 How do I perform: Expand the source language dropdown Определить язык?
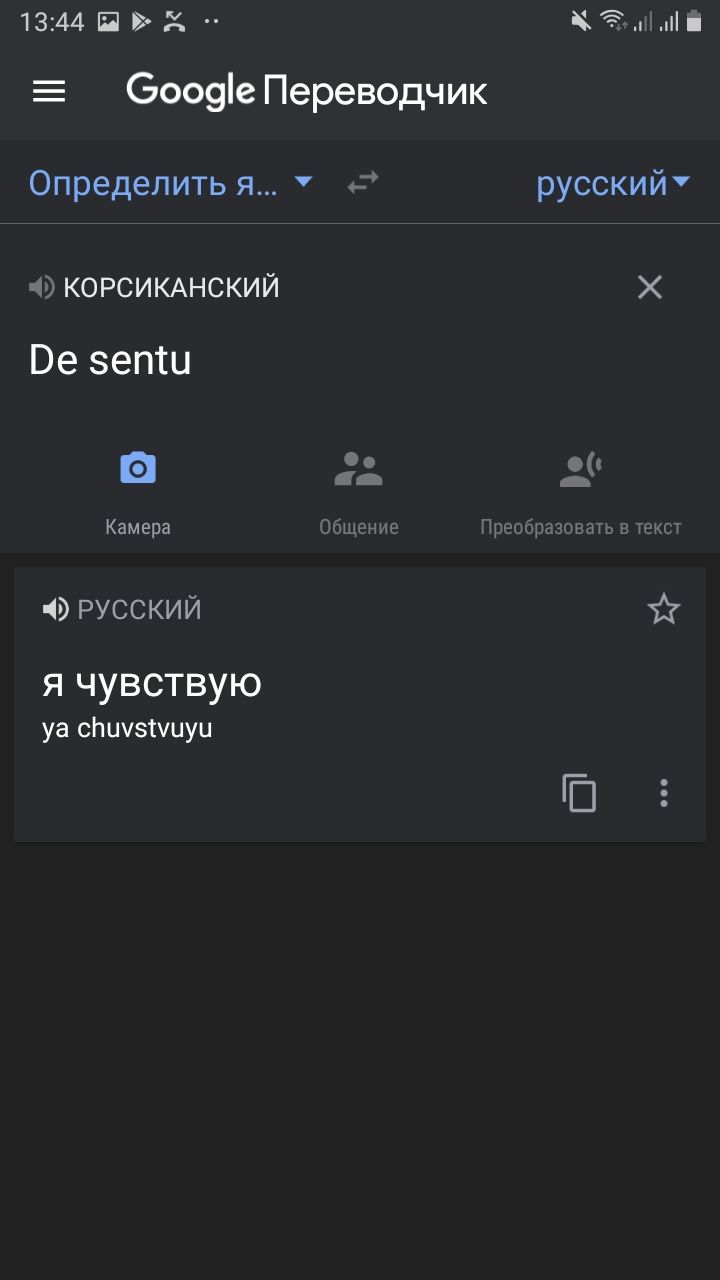tap(171, 183)
